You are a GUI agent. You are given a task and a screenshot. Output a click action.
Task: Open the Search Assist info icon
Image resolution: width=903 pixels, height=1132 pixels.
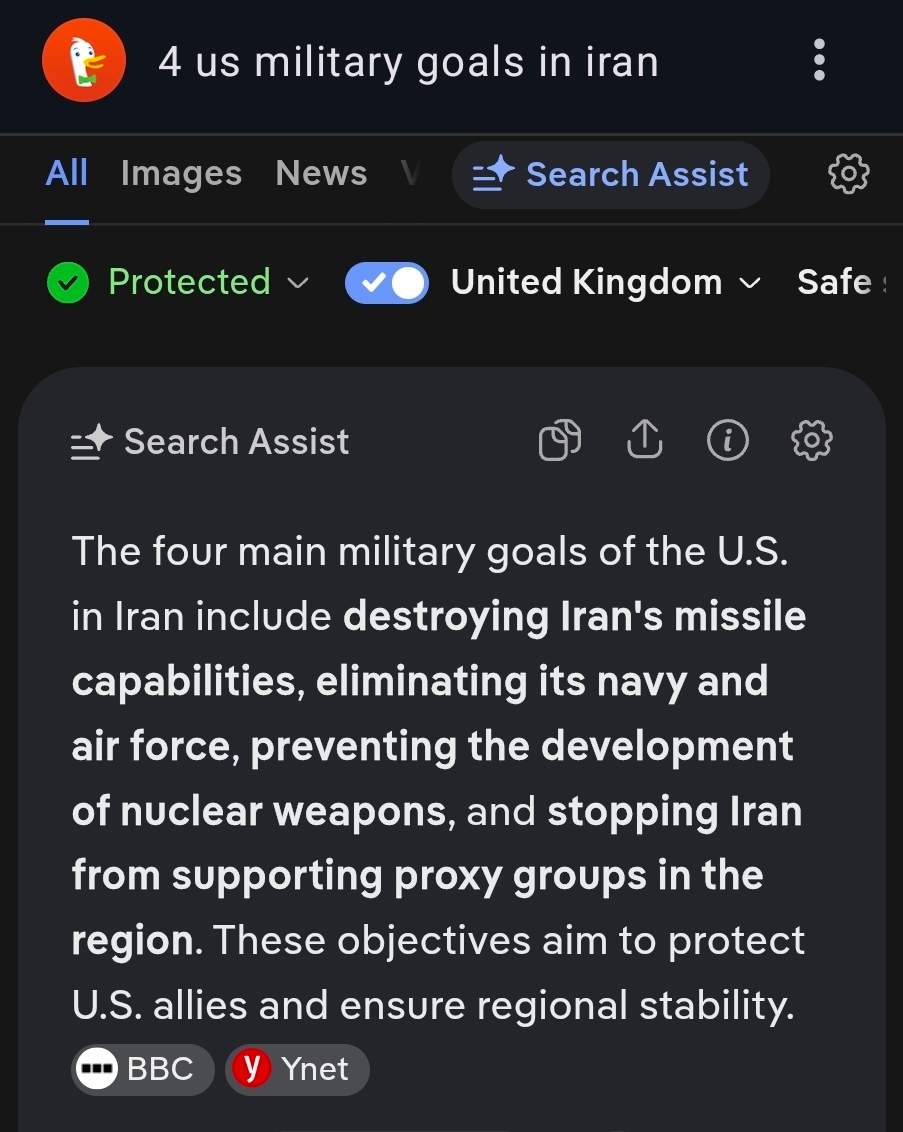coord(728,440)
